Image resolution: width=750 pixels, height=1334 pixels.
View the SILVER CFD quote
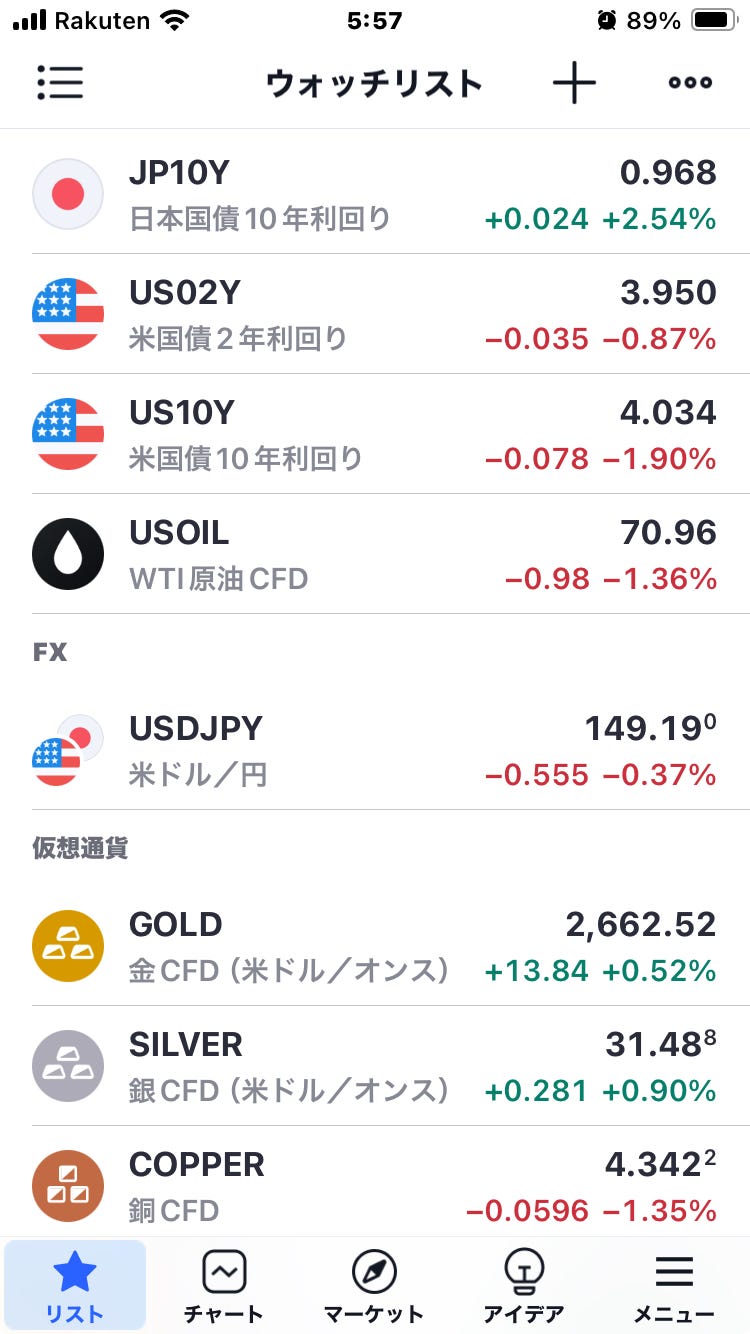(375, 1066)
